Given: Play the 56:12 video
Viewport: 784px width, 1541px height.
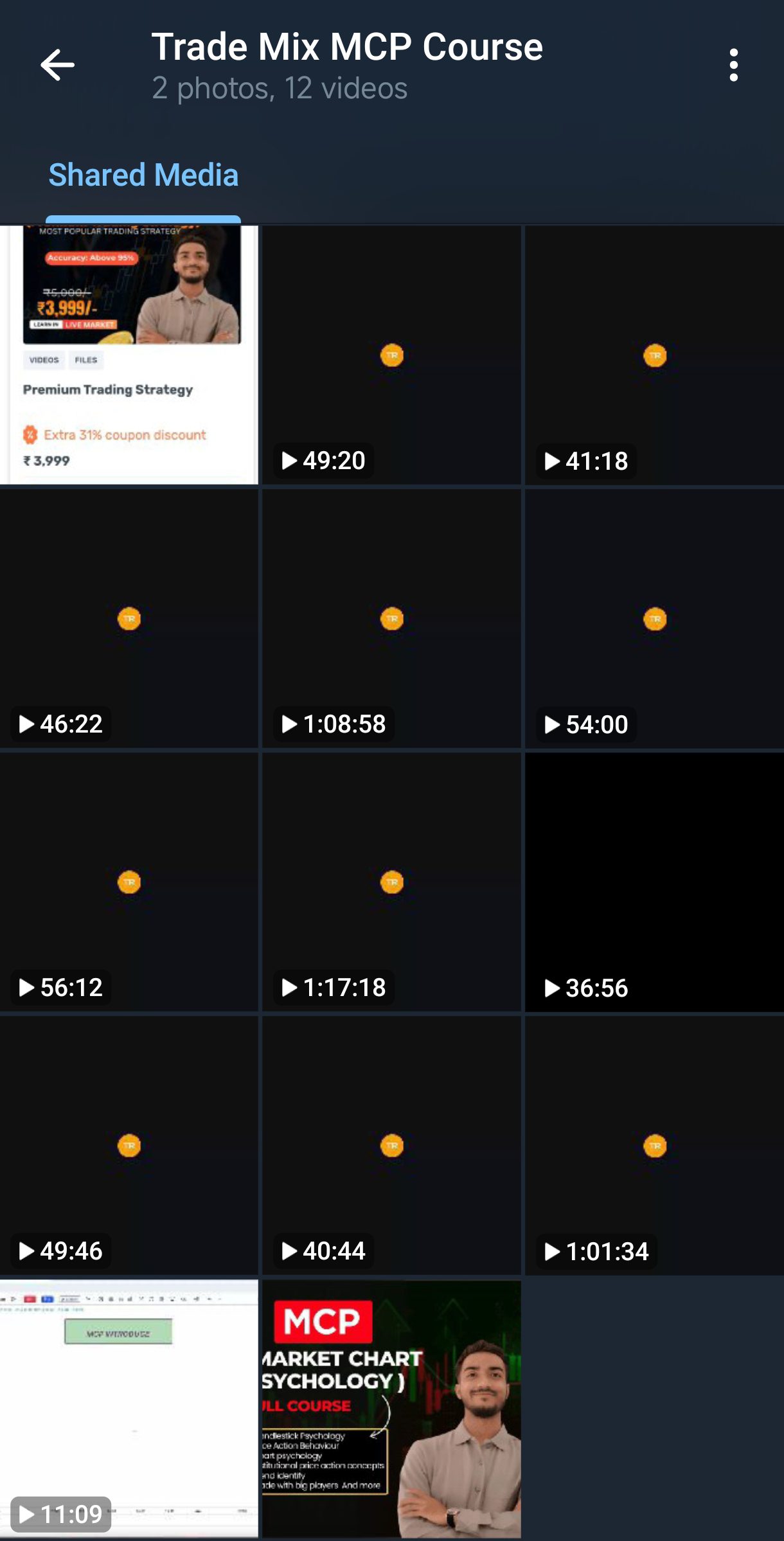Looking at the screenshot, I should click(x=129, y=882).
